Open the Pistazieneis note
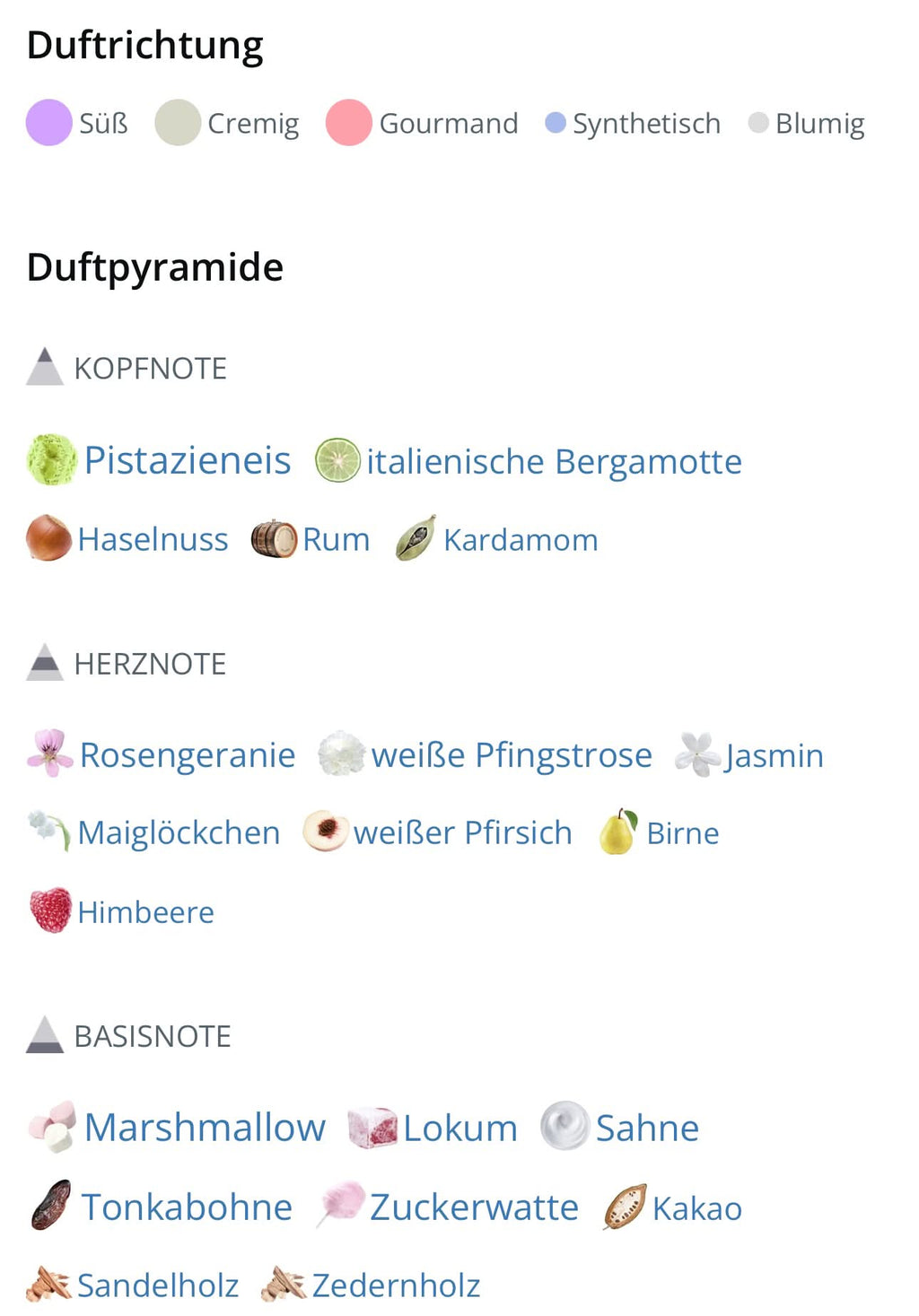Viewport: 919px width, 1316px height. point(187,460)
